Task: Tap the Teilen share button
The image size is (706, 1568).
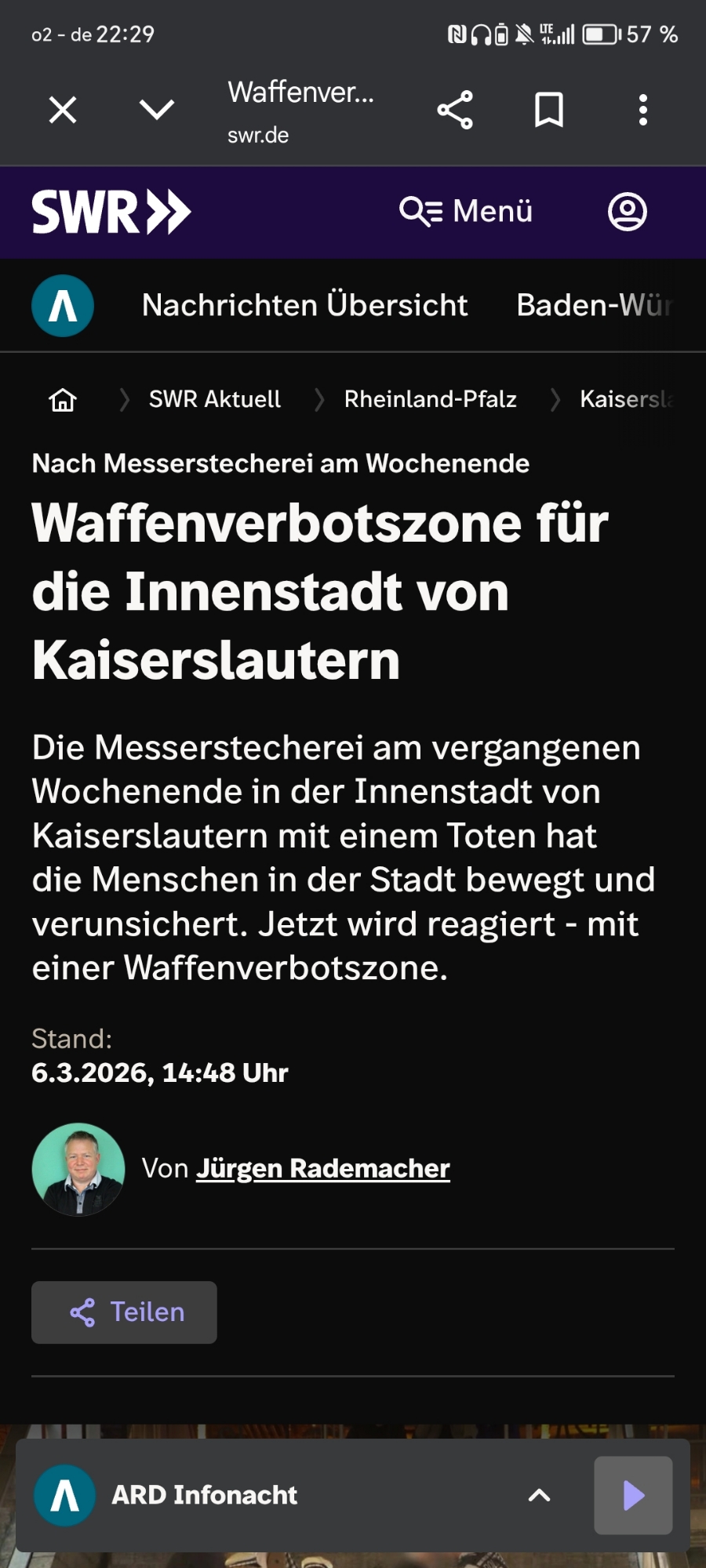Action: point(124,1312)
